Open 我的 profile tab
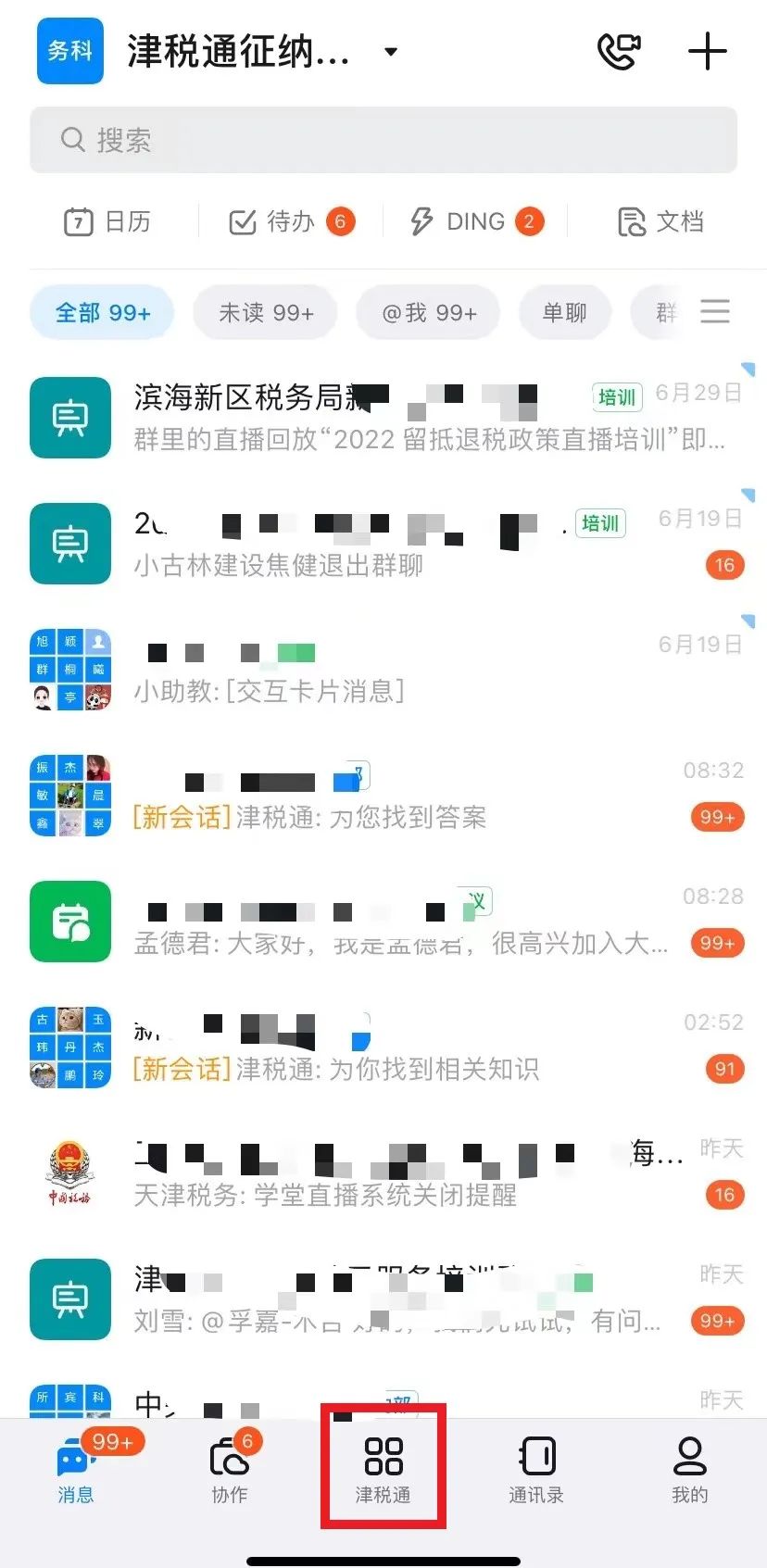 tap(689, 1468)
